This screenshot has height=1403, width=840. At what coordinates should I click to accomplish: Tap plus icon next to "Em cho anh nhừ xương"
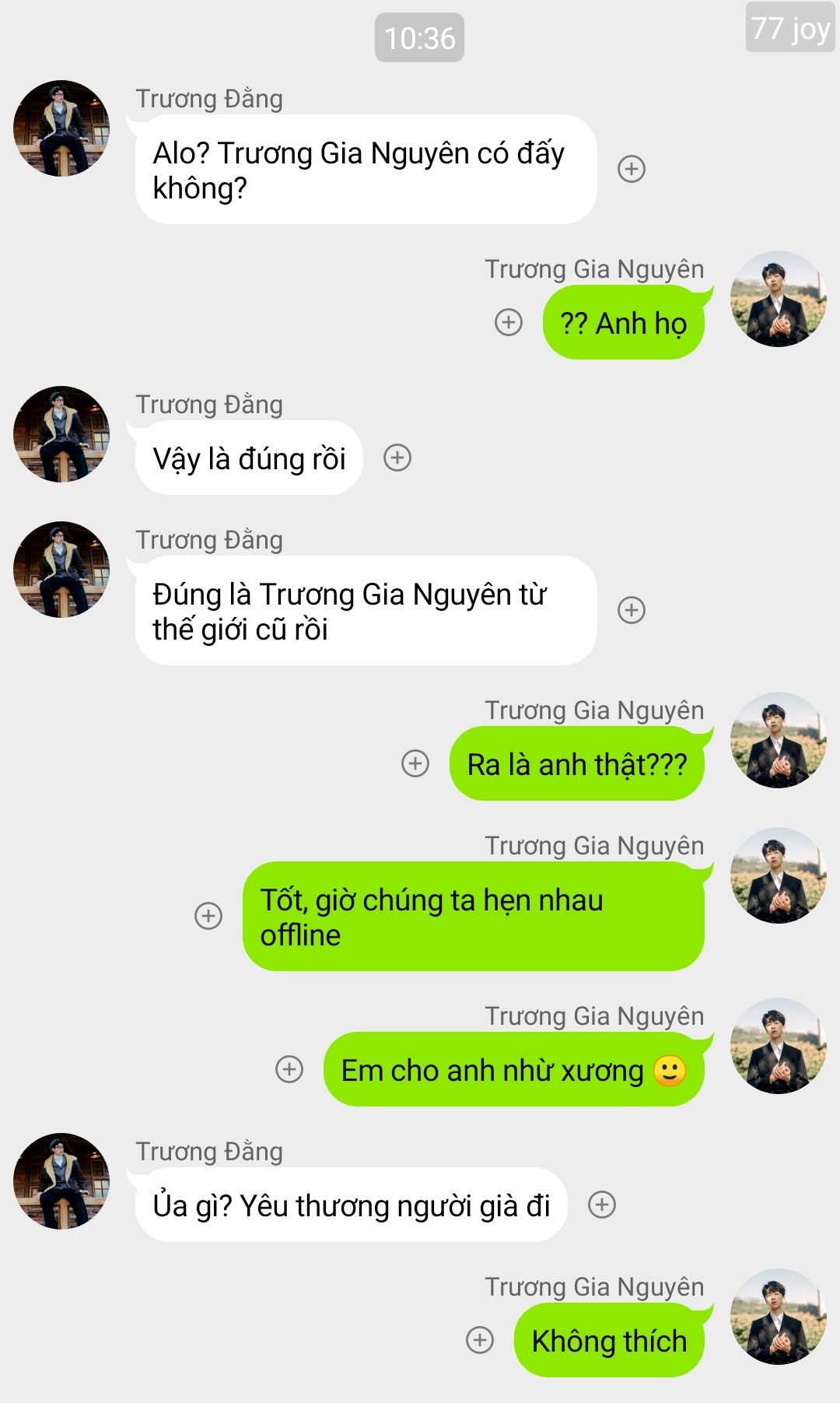289,1069
